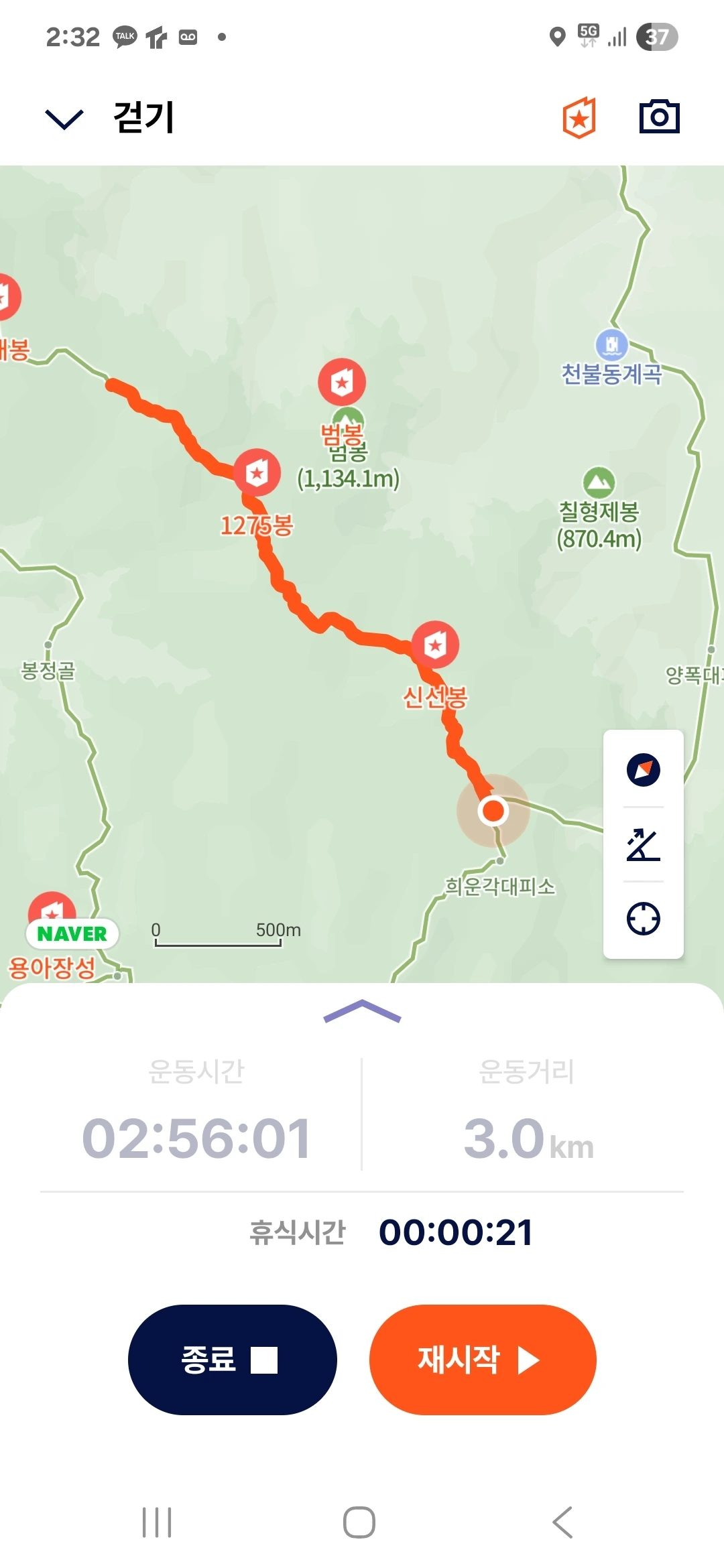Tap the compass orientation button
The height and width of the screenshot is (1568, 724).
pyautogui.click(x=643, y=769)
